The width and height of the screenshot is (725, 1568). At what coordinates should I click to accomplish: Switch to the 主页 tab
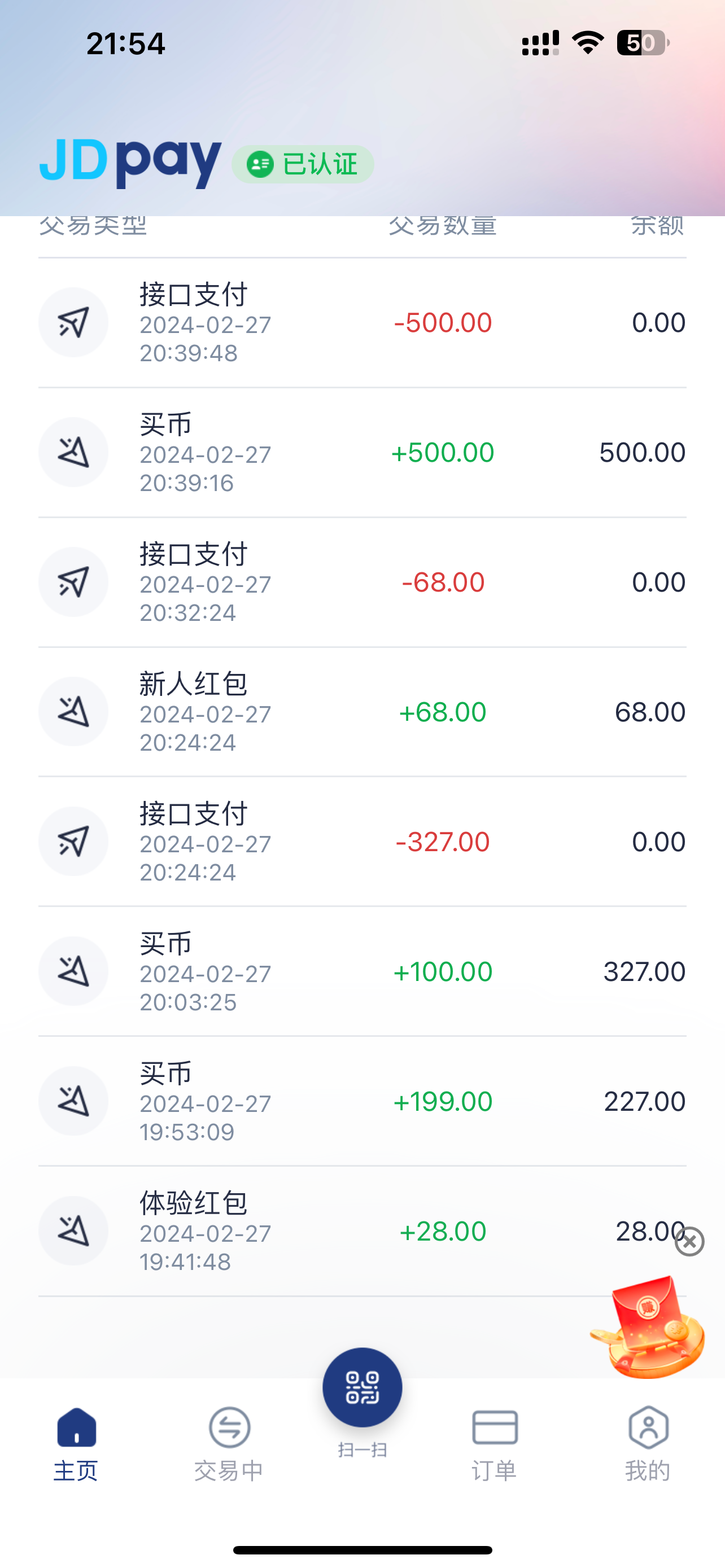76,1443
